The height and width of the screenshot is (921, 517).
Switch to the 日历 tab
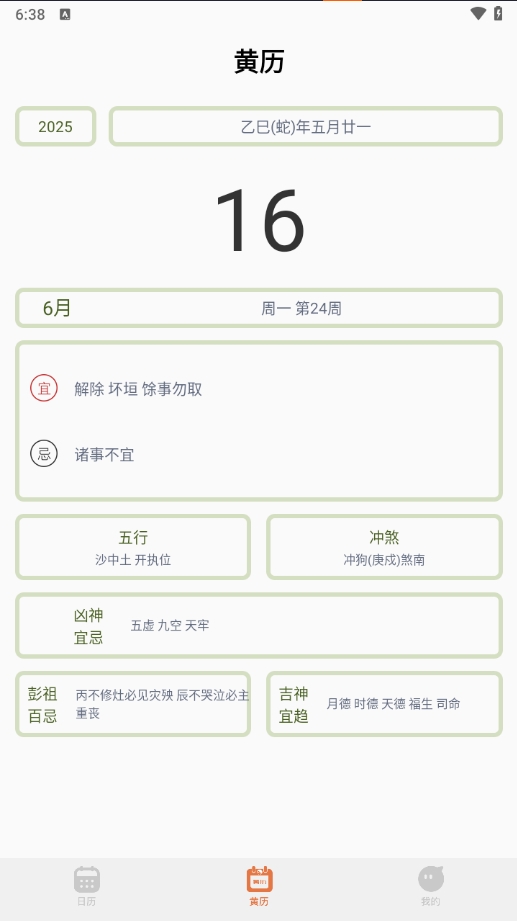[x=86, y=886]
